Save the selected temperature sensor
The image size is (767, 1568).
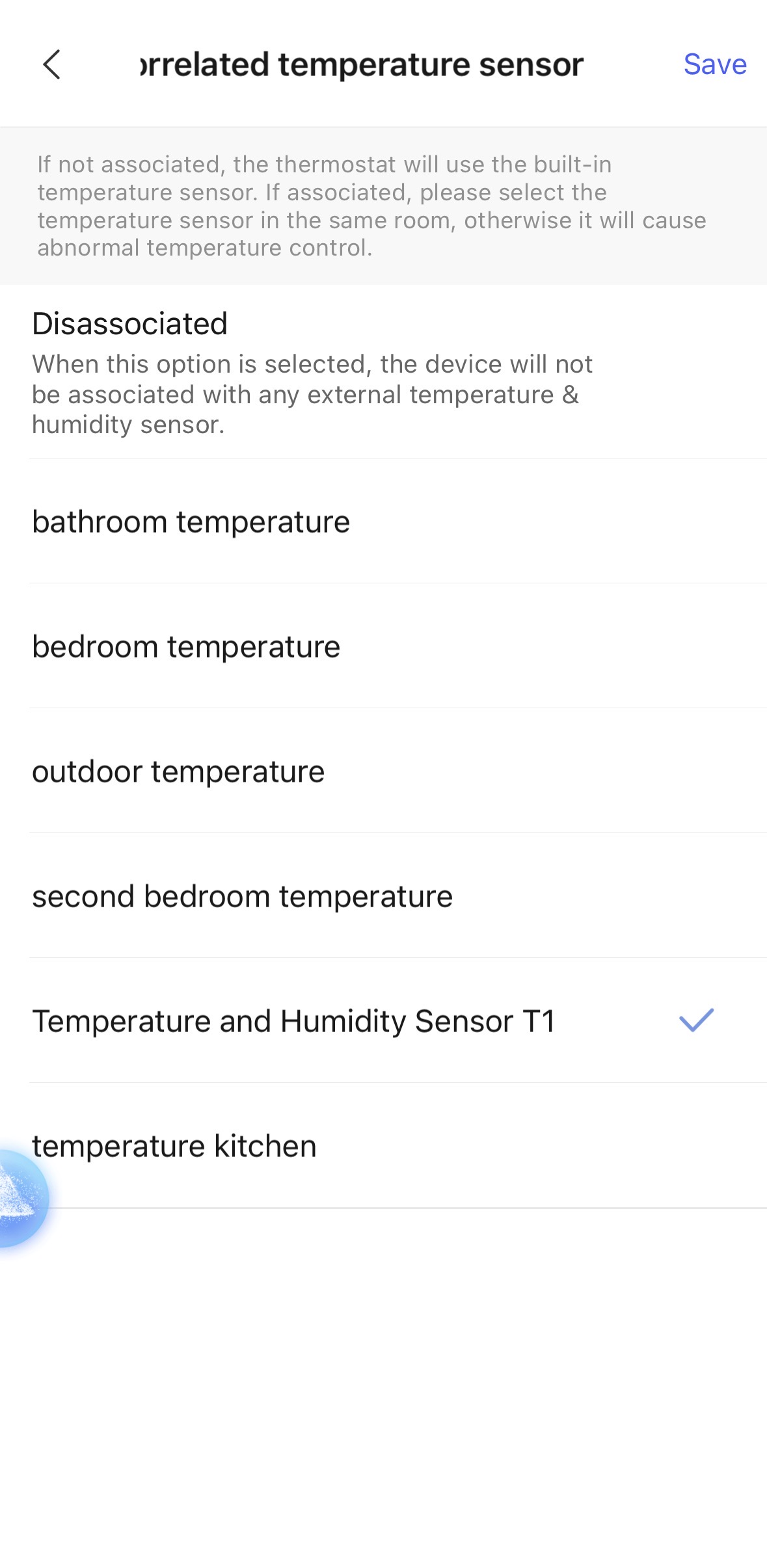pos(714,64)
